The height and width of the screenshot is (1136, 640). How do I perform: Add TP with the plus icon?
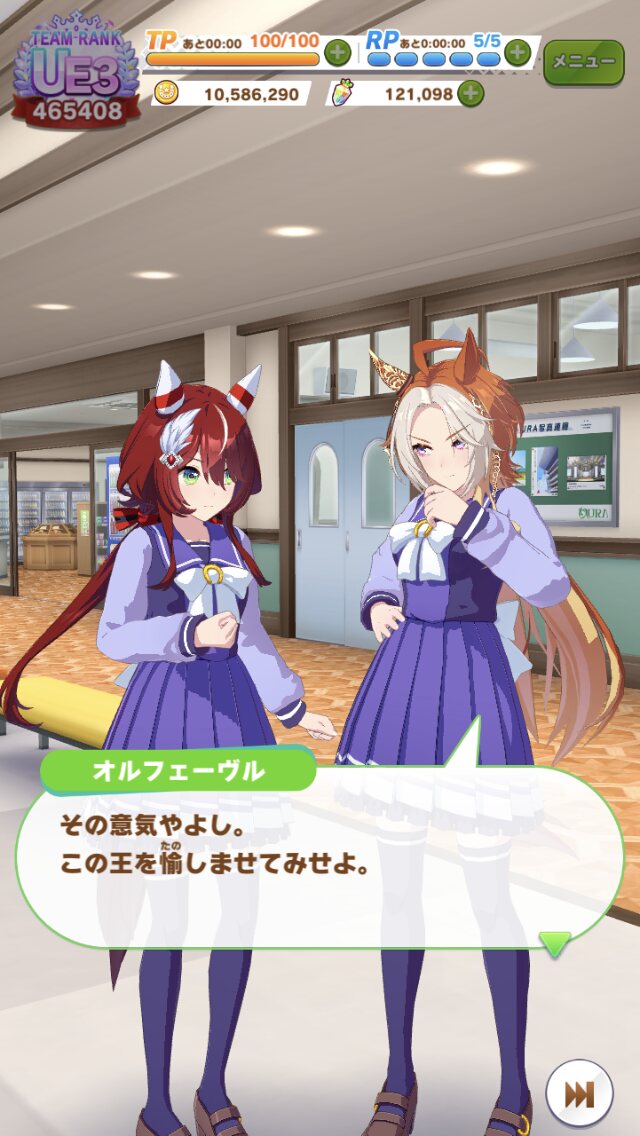click(x=337, y=53)
